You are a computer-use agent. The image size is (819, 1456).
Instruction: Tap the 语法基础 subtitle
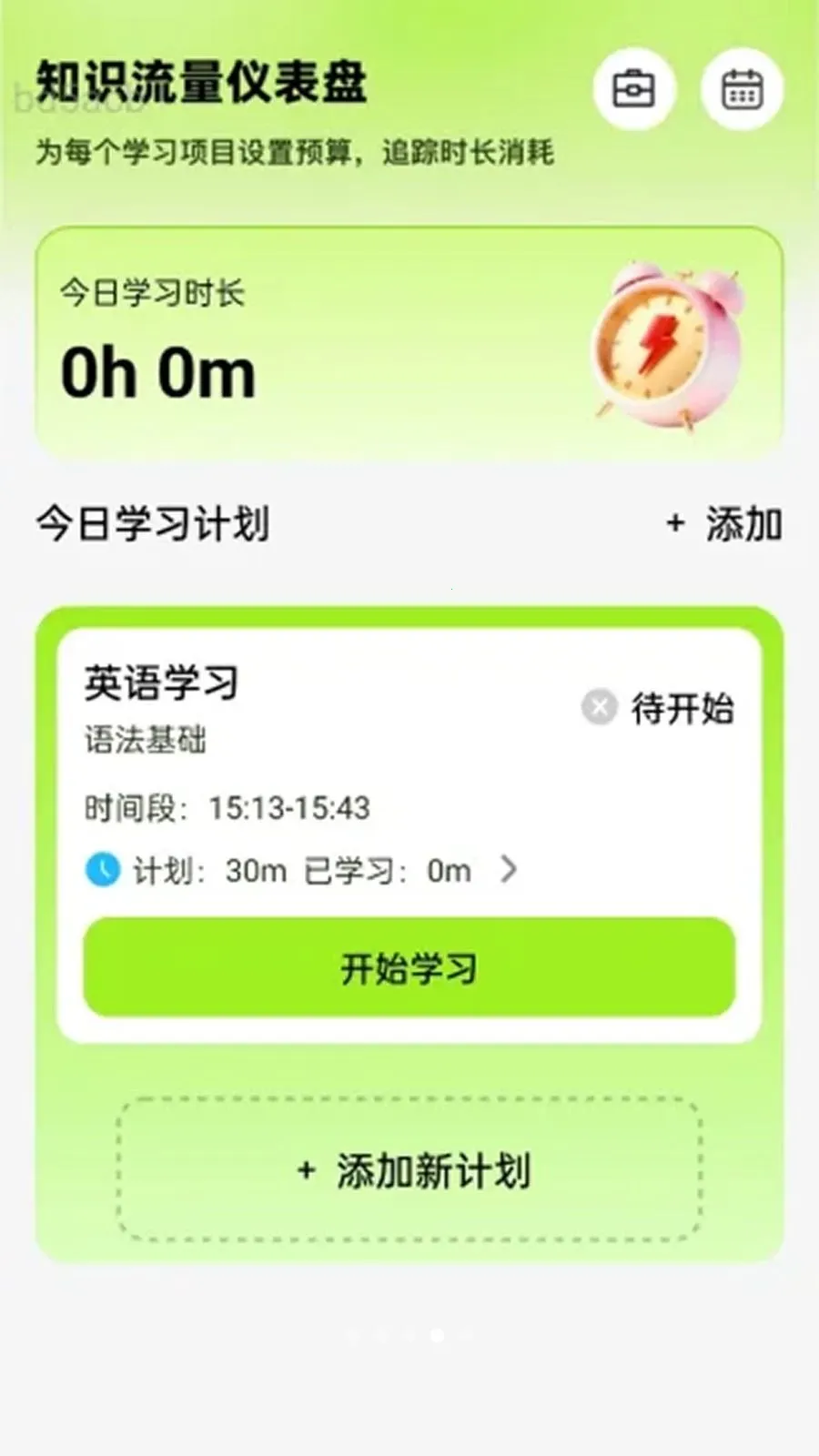pyautogui.click(x=146, y=742)
